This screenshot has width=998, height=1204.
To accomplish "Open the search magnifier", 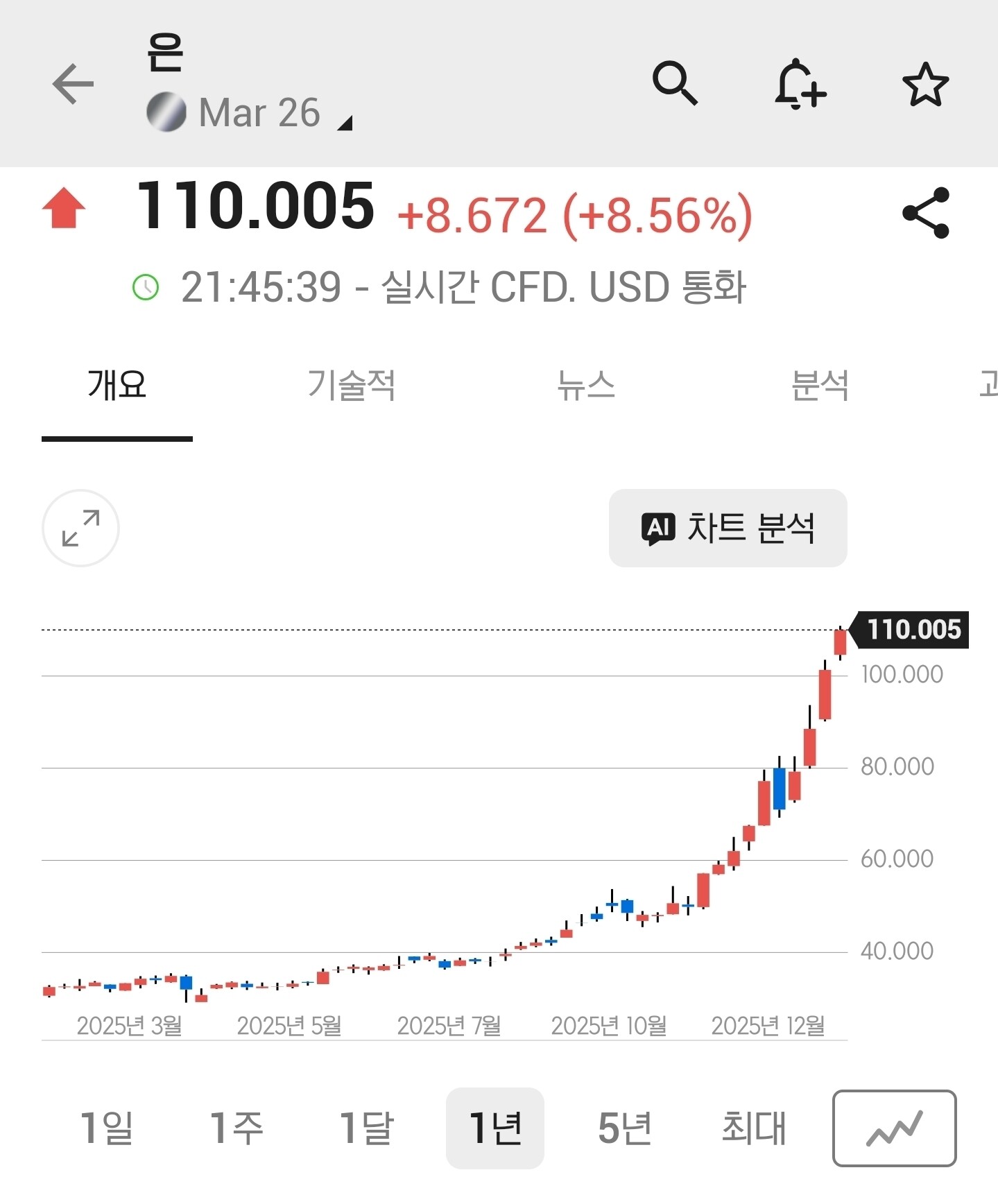I will [x=675, y=84].
